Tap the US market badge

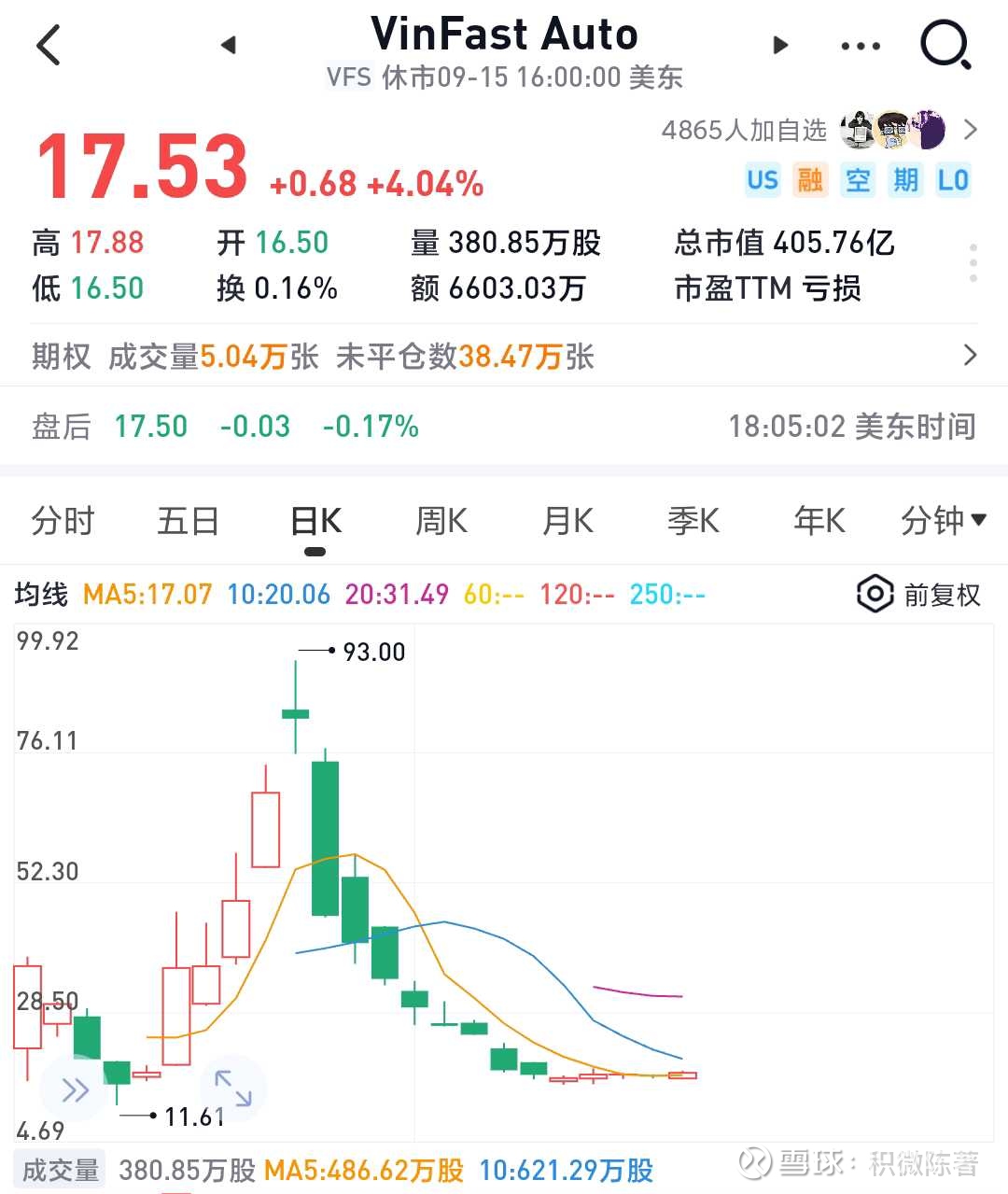point(763,179)
